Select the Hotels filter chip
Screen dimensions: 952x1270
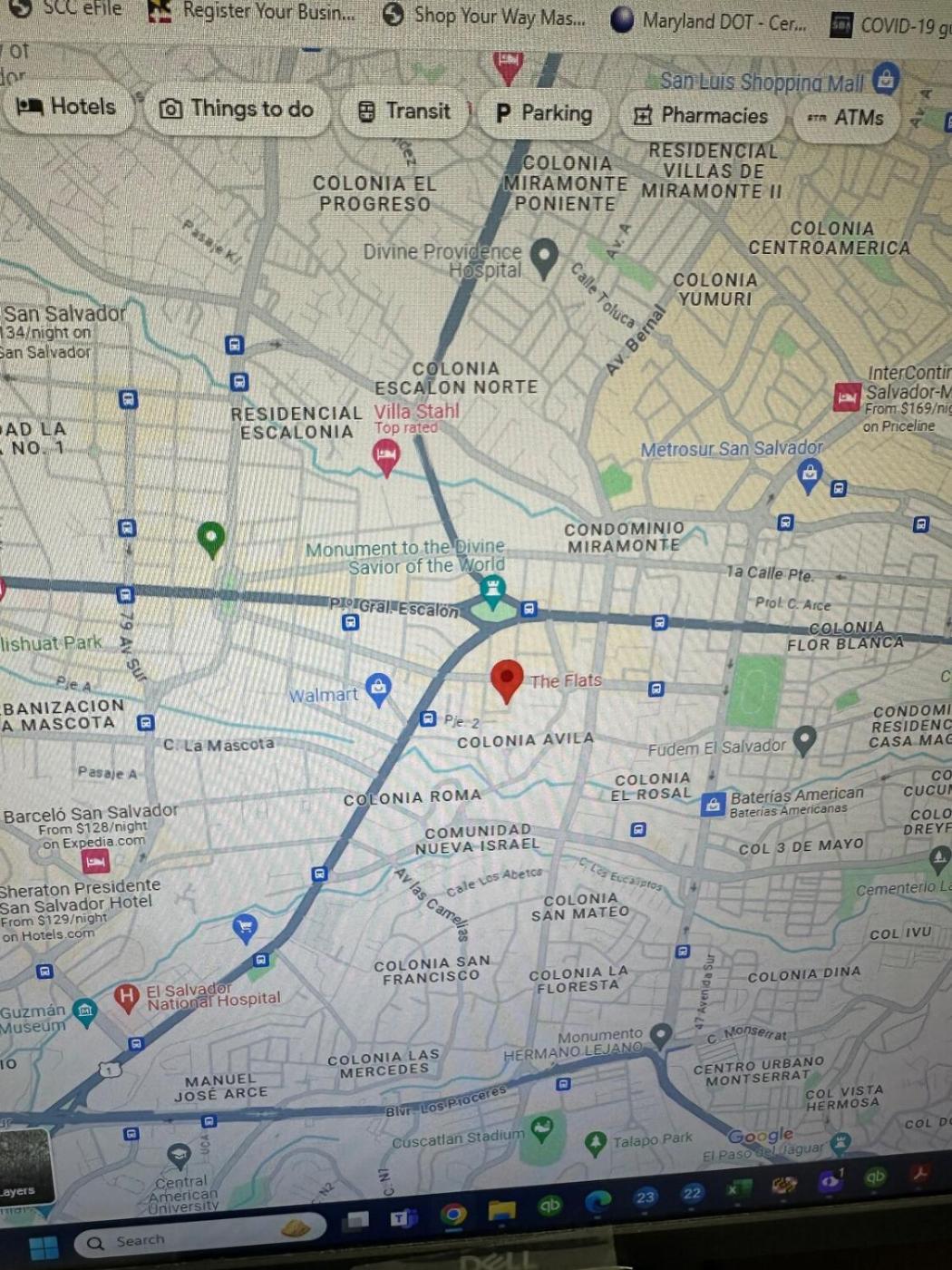click(x=67, y=108)
